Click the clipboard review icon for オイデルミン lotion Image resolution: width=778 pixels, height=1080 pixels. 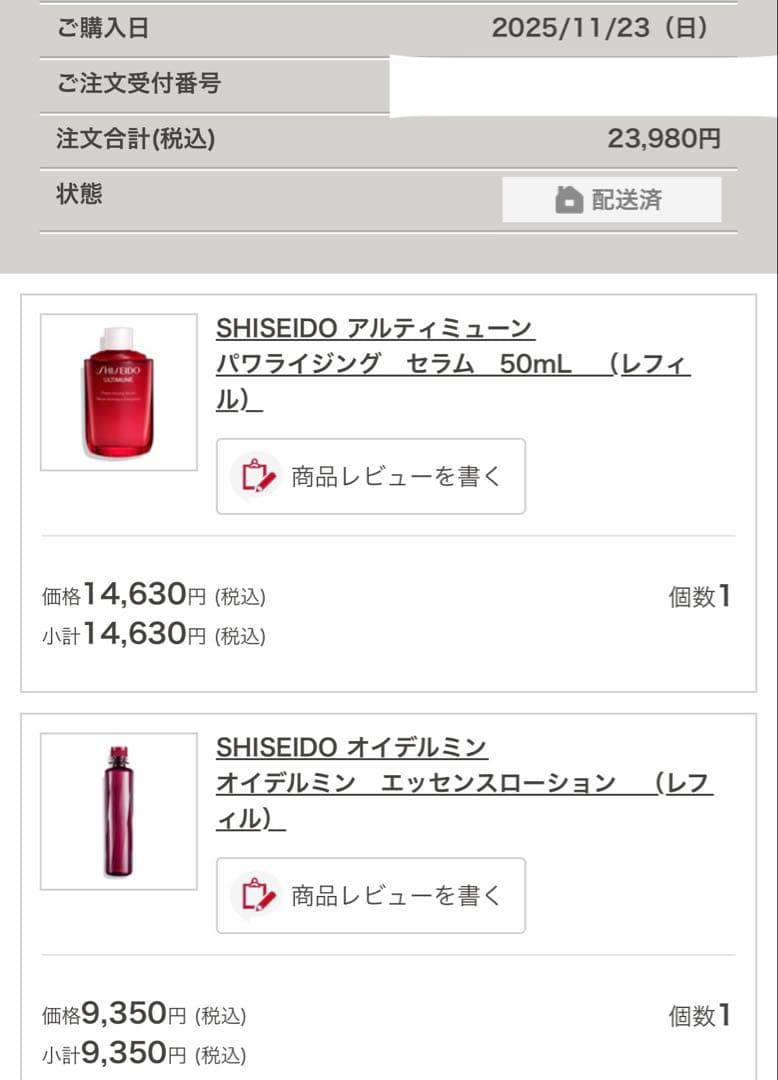pos(256,896)
